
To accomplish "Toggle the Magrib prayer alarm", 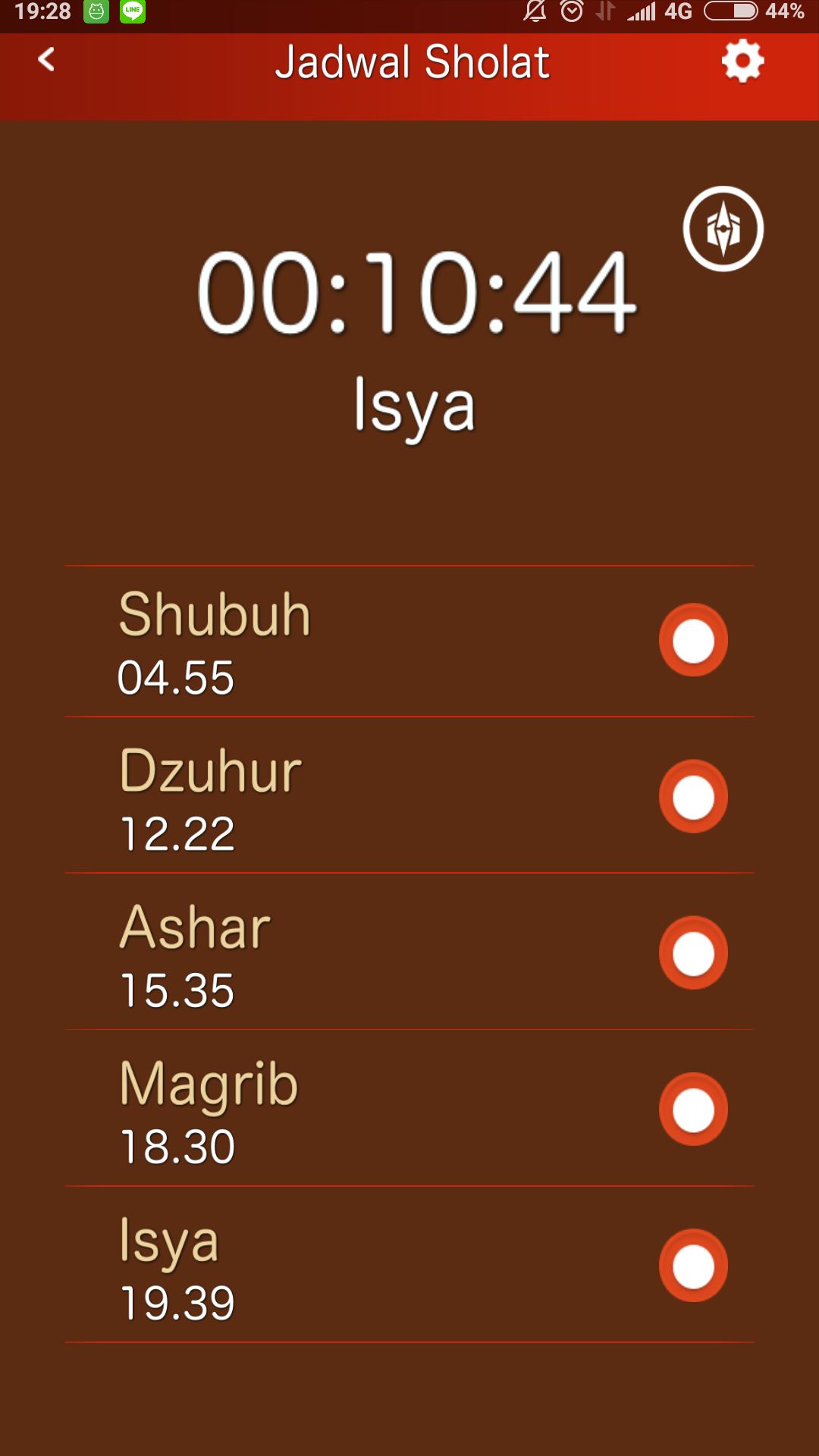I will (x=693, y=1109).
